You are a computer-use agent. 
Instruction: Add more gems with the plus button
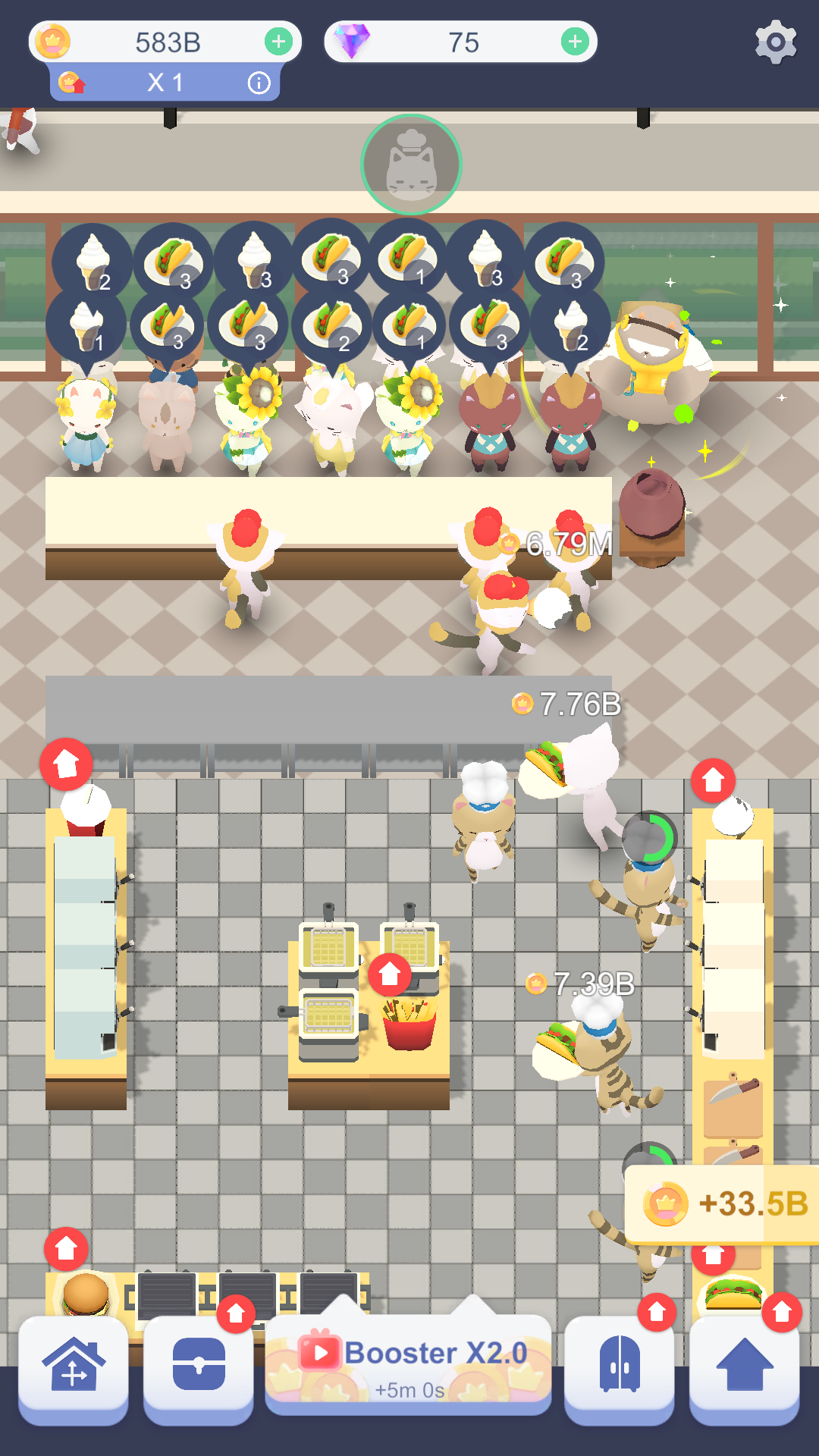pos(575,42)
